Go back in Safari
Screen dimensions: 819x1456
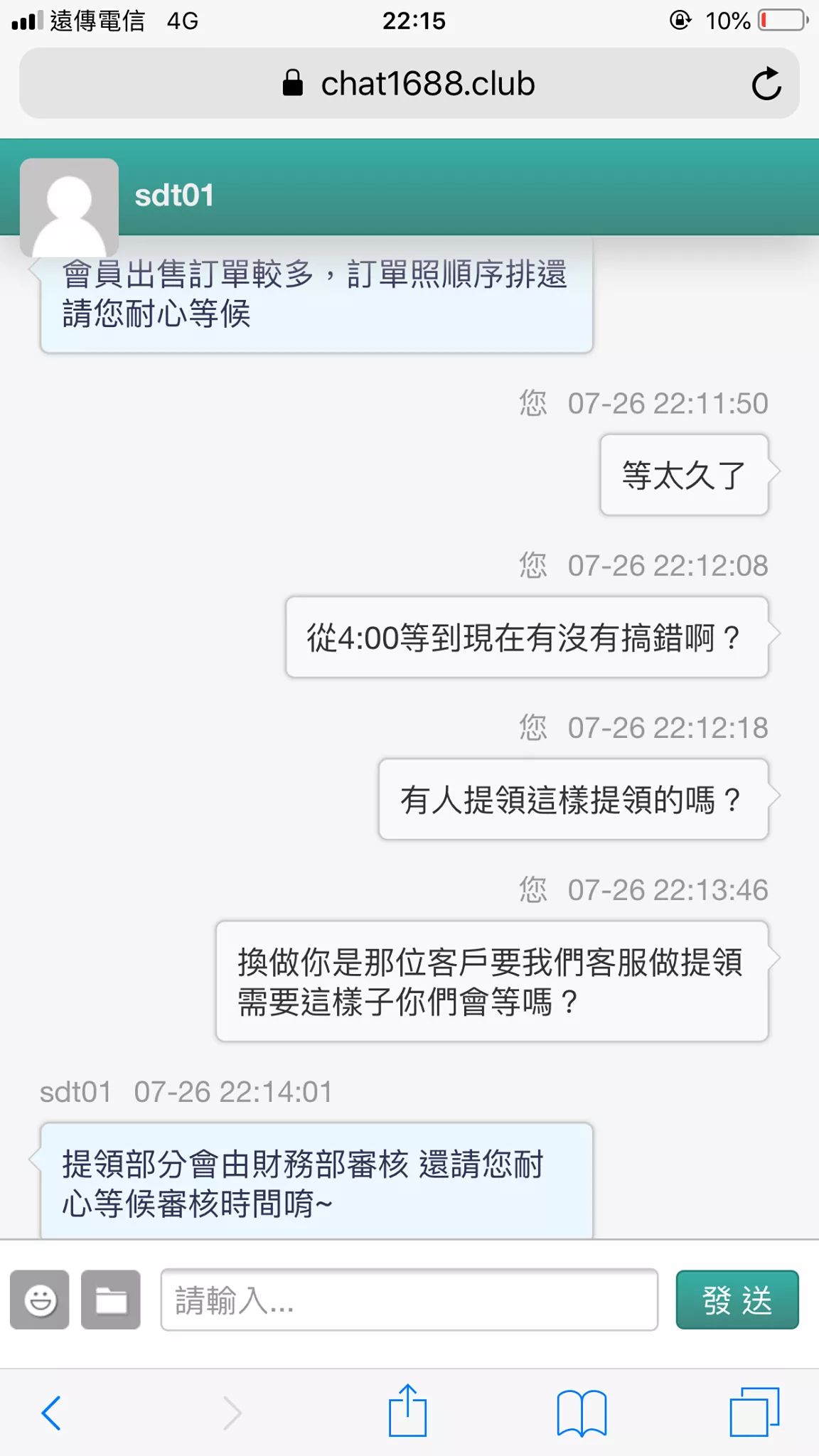tap(51, 1412)
